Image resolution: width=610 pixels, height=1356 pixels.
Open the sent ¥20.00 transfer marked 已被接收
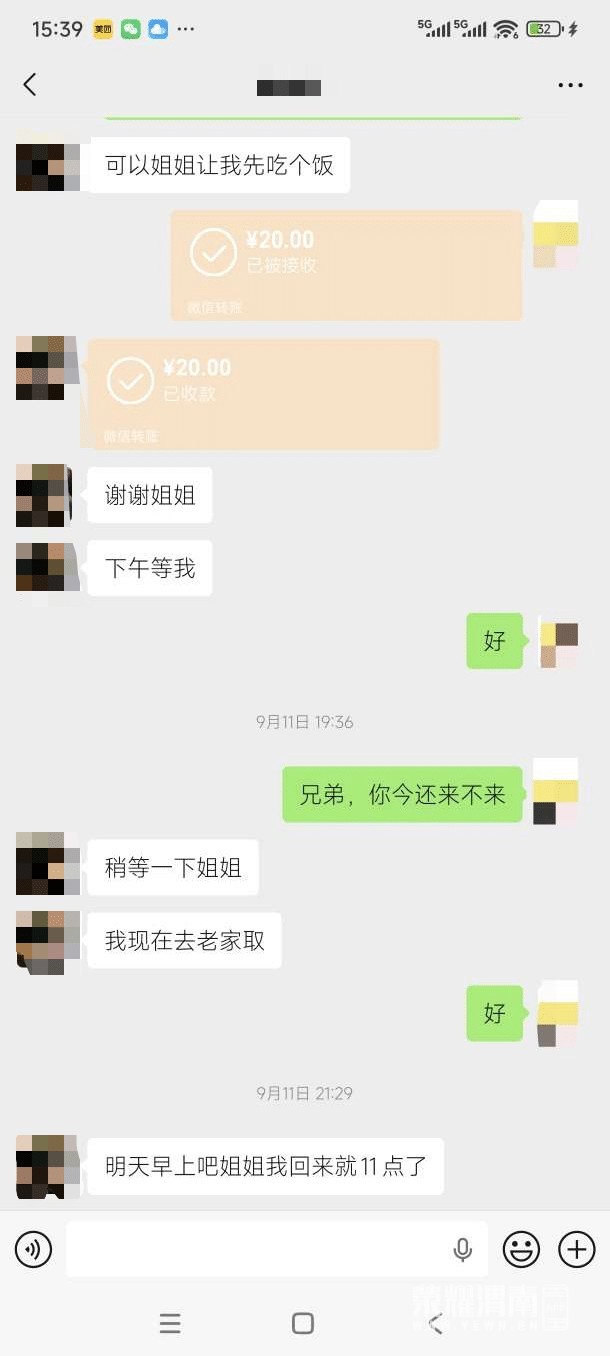coord(346,265)
